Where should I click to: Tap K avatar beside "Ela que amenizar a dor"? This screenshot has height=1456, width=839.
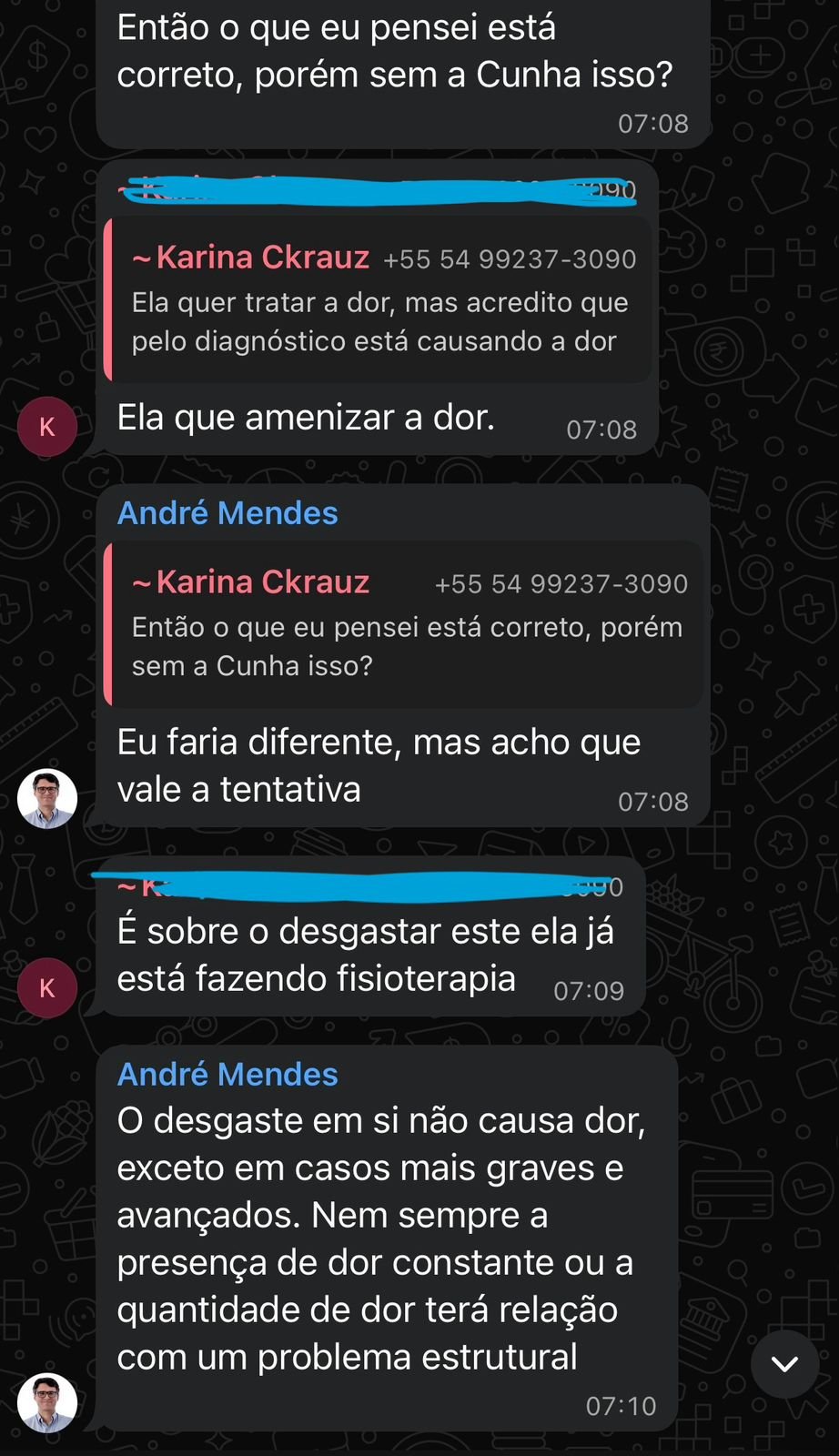pyautogui.click(x=47, y=426)
